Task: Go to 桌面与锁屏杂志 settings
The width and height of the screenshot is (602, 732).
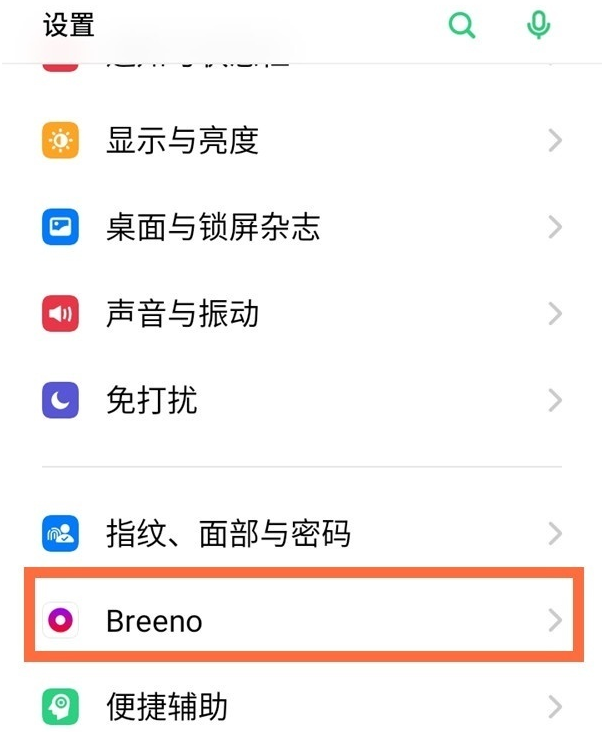Action: point(300,228)
